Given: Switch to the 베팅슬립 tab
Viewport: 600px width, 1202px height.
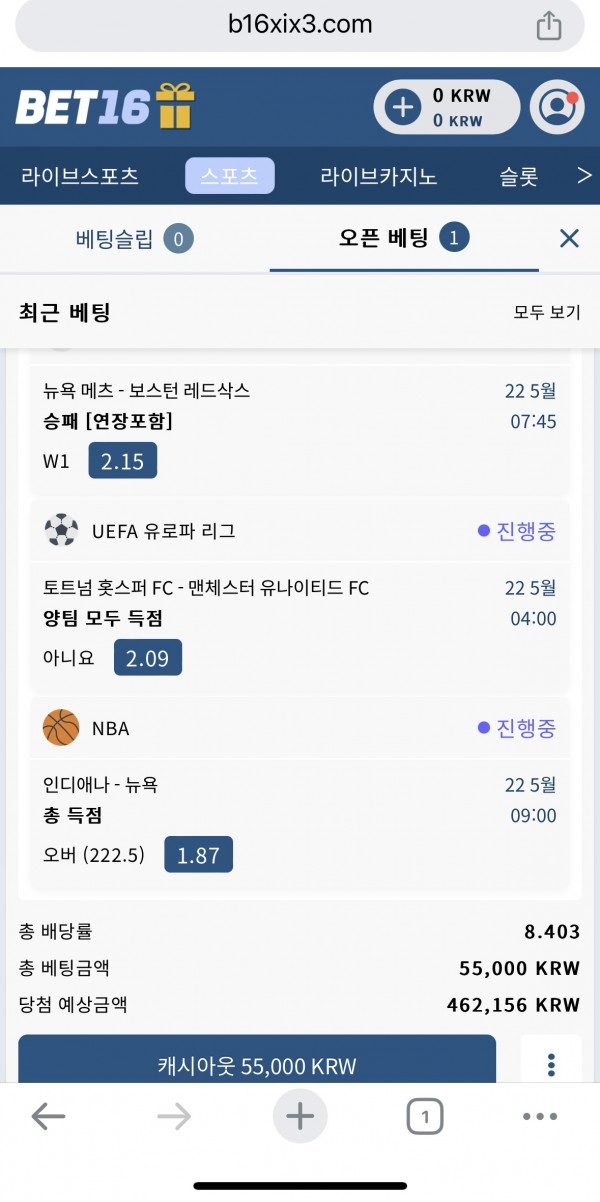Looking at the screenshot, I should [135, 238].
